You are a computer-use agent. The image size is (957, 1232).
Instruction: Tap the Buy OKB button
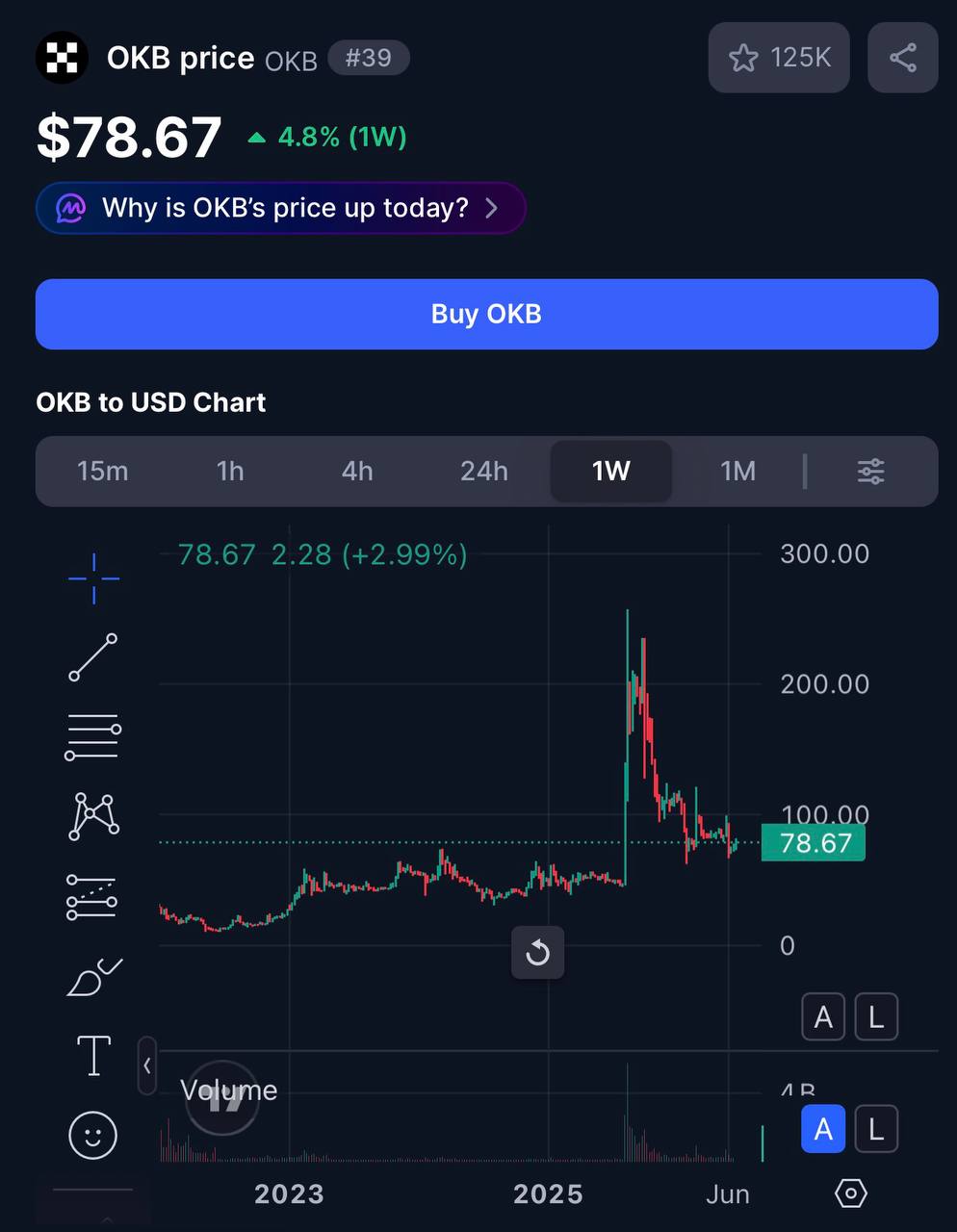pos(486,314)
